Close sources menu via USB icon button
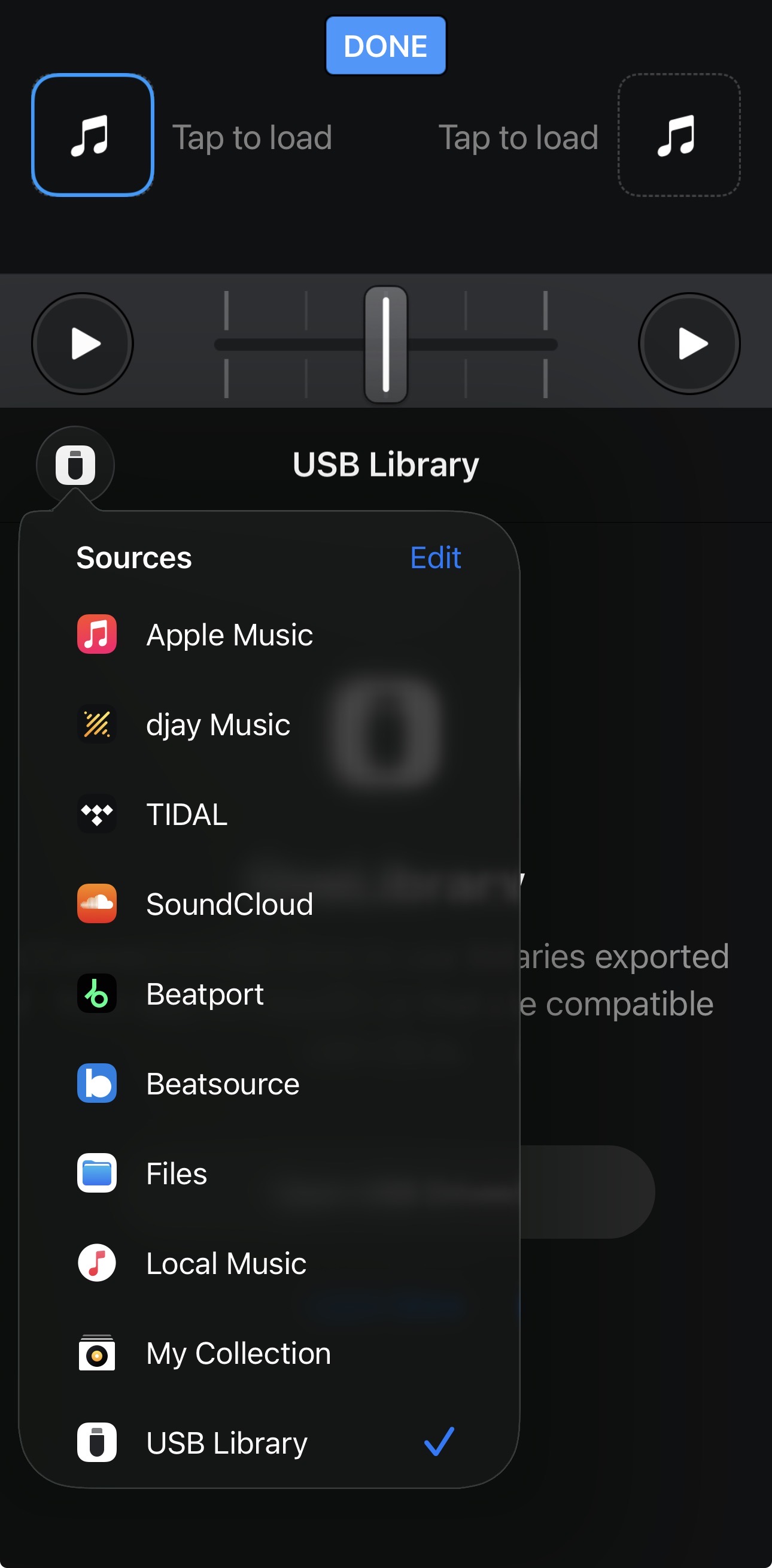 point(75,465)
